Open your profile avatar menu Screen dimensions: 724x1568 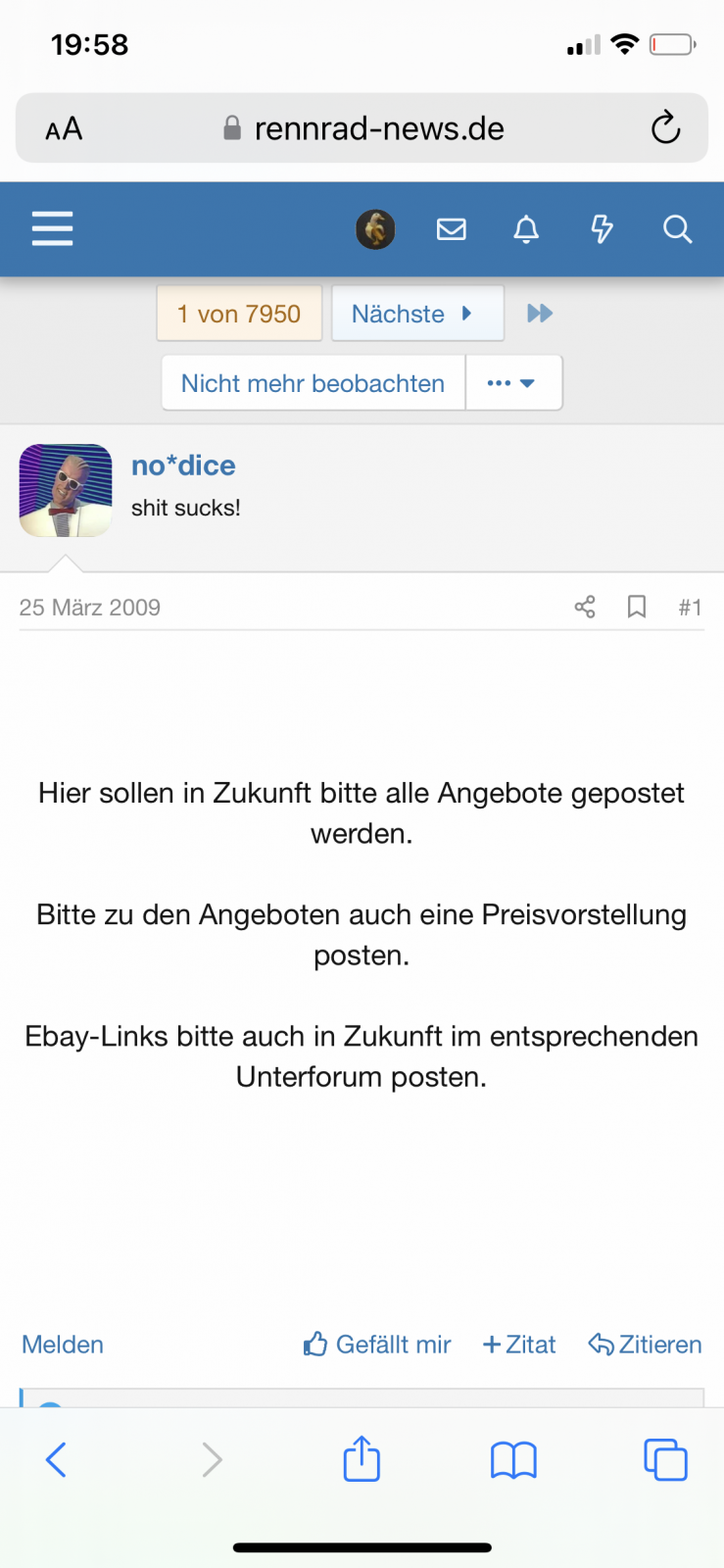[375, 229]
